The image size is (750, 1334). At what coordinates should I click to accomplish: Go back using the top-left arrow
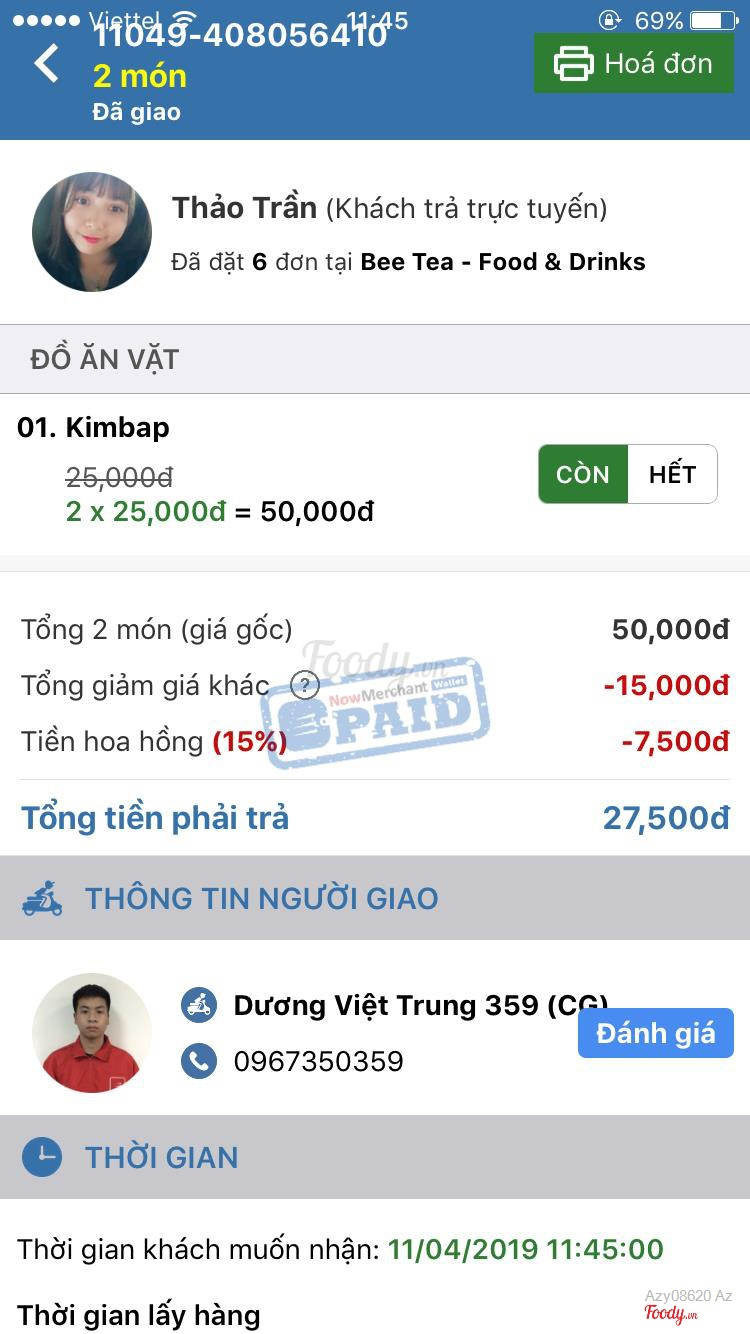(47, 64)
